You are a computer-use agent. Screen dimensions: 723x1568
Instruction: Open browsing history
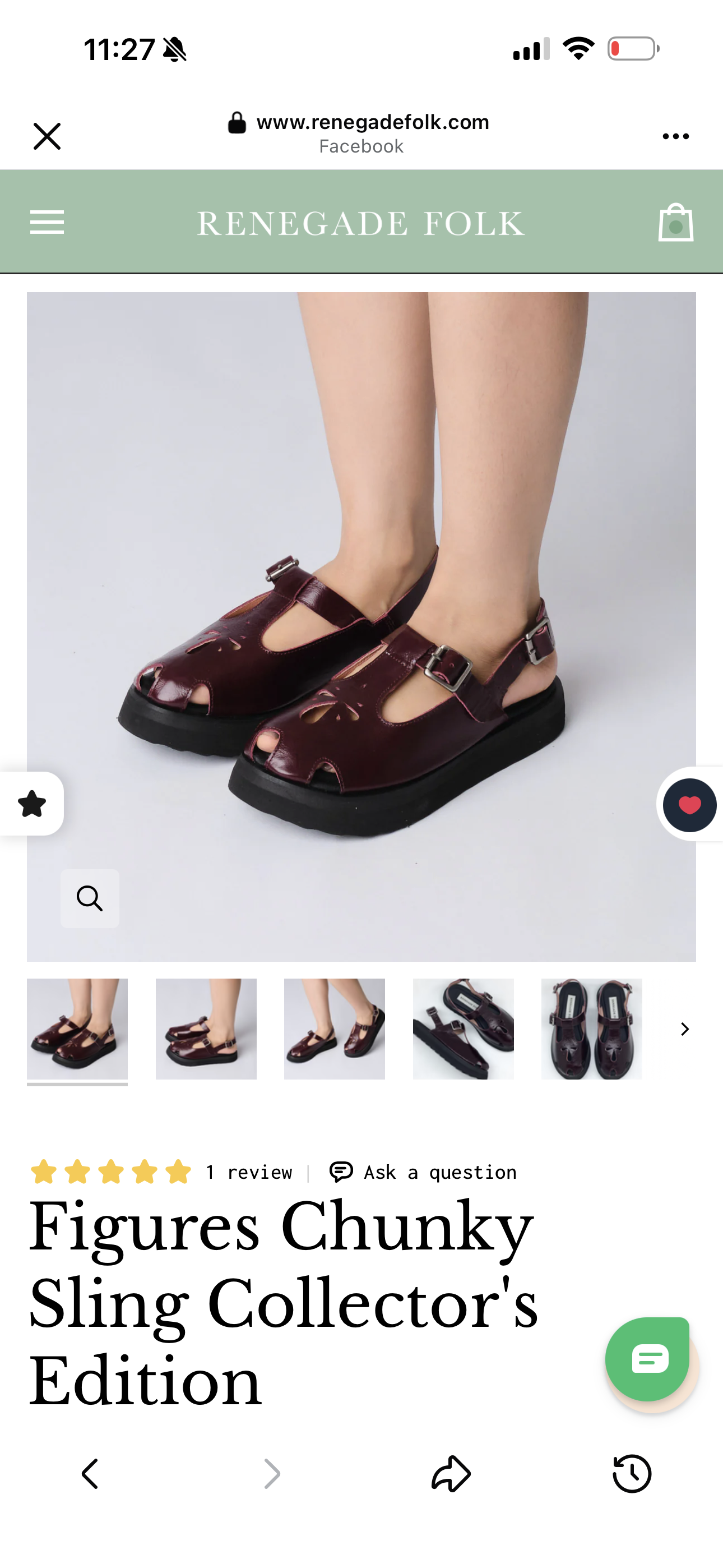pos(632,1474)
